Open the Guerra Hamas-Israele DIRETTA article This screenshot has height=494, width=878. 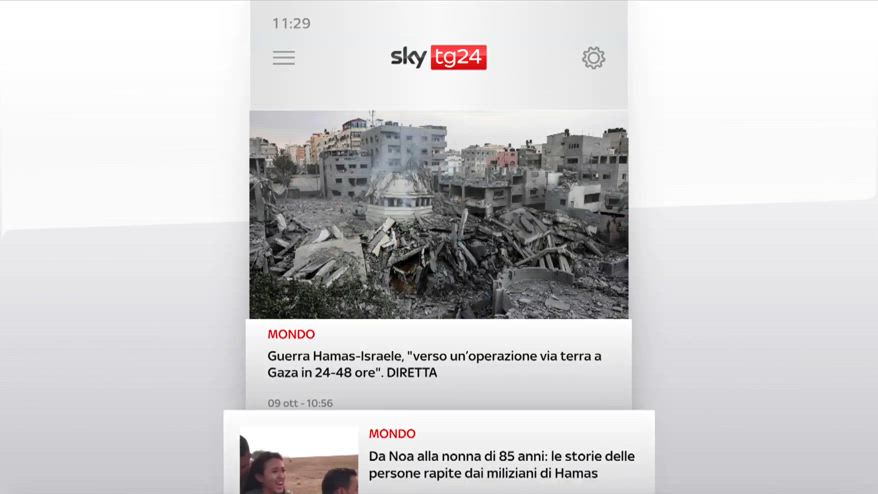pos(435,364)
